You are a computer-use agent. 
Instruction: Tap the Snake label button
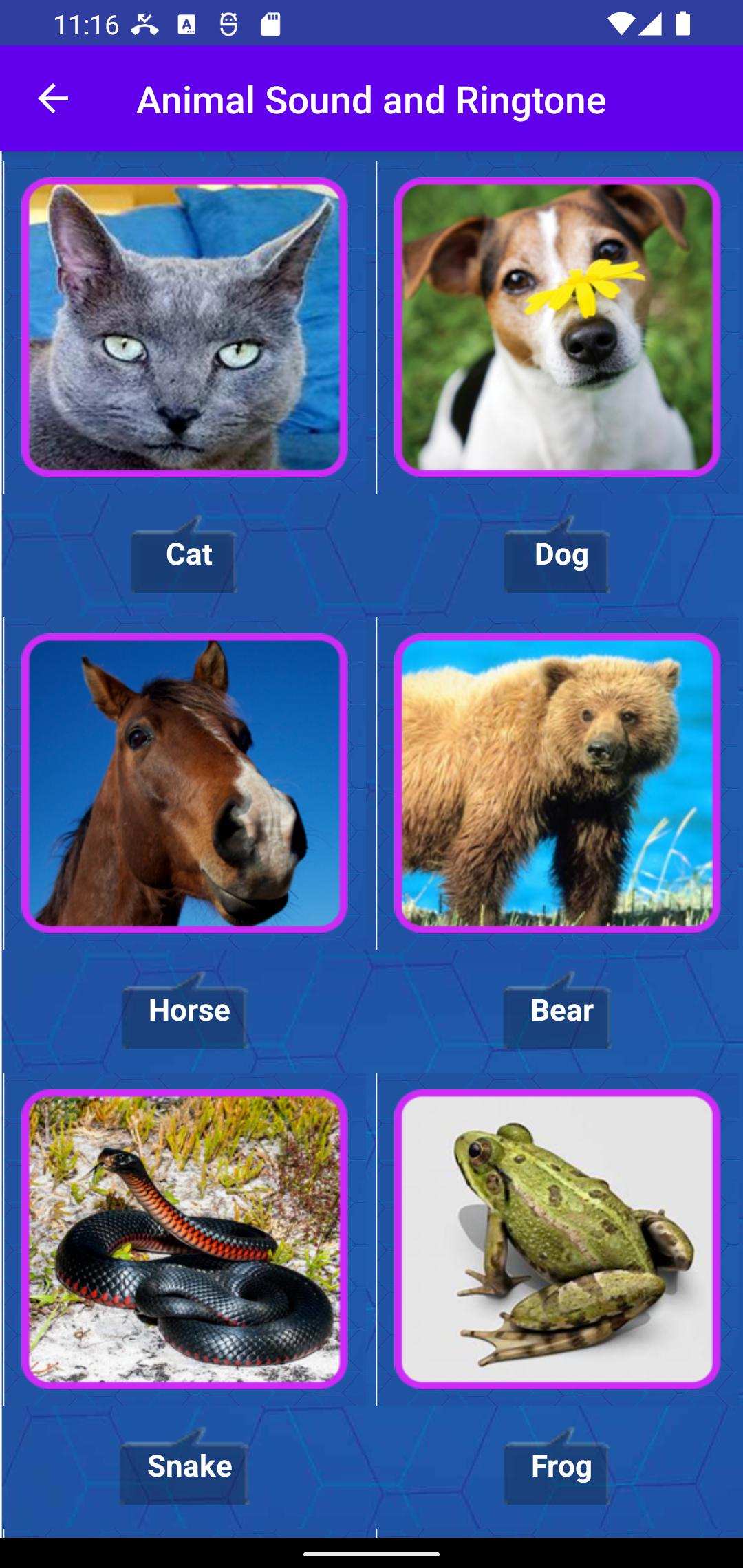click(184, 1467)
